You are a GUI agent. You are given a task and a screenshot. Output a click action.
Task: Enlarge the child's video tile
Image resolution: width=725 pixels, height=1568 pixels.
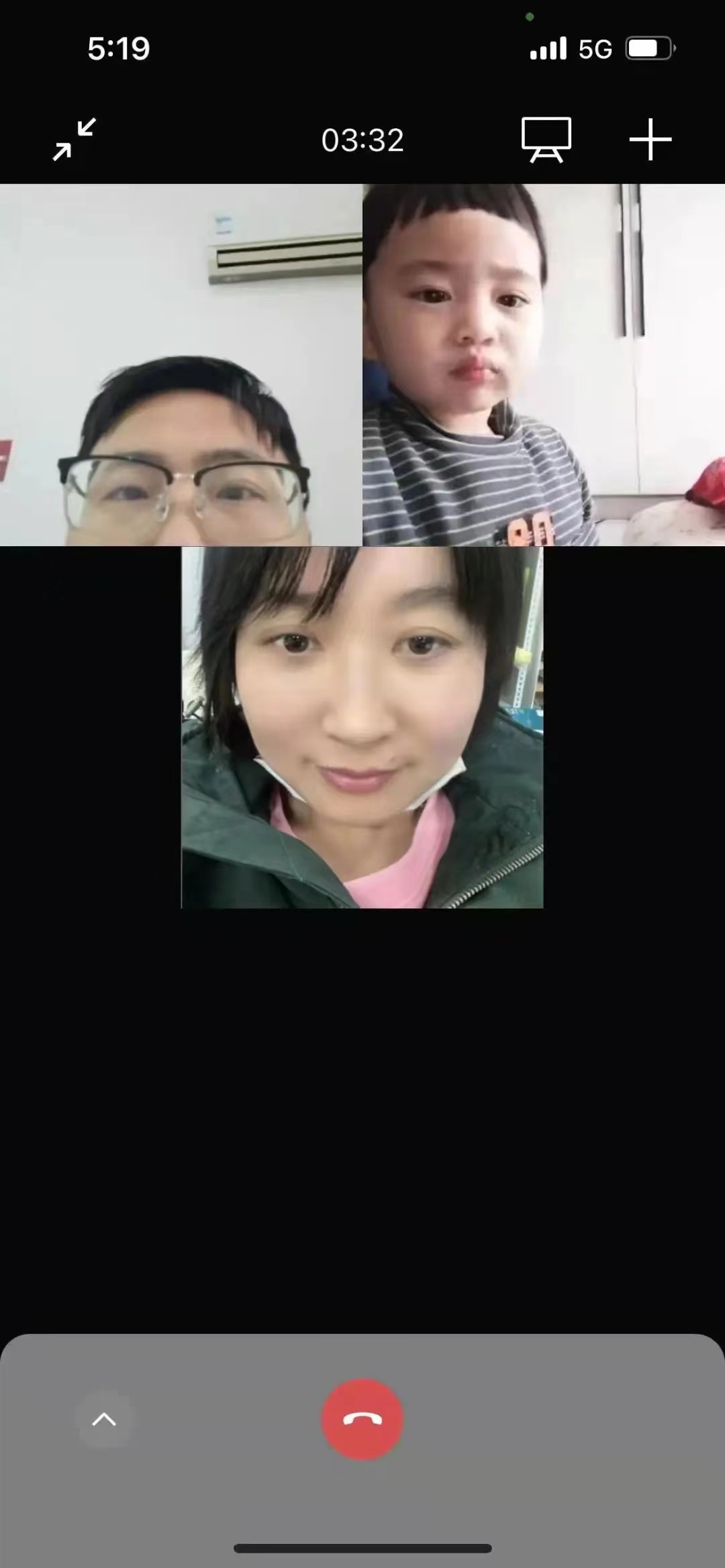click(544, 365)
